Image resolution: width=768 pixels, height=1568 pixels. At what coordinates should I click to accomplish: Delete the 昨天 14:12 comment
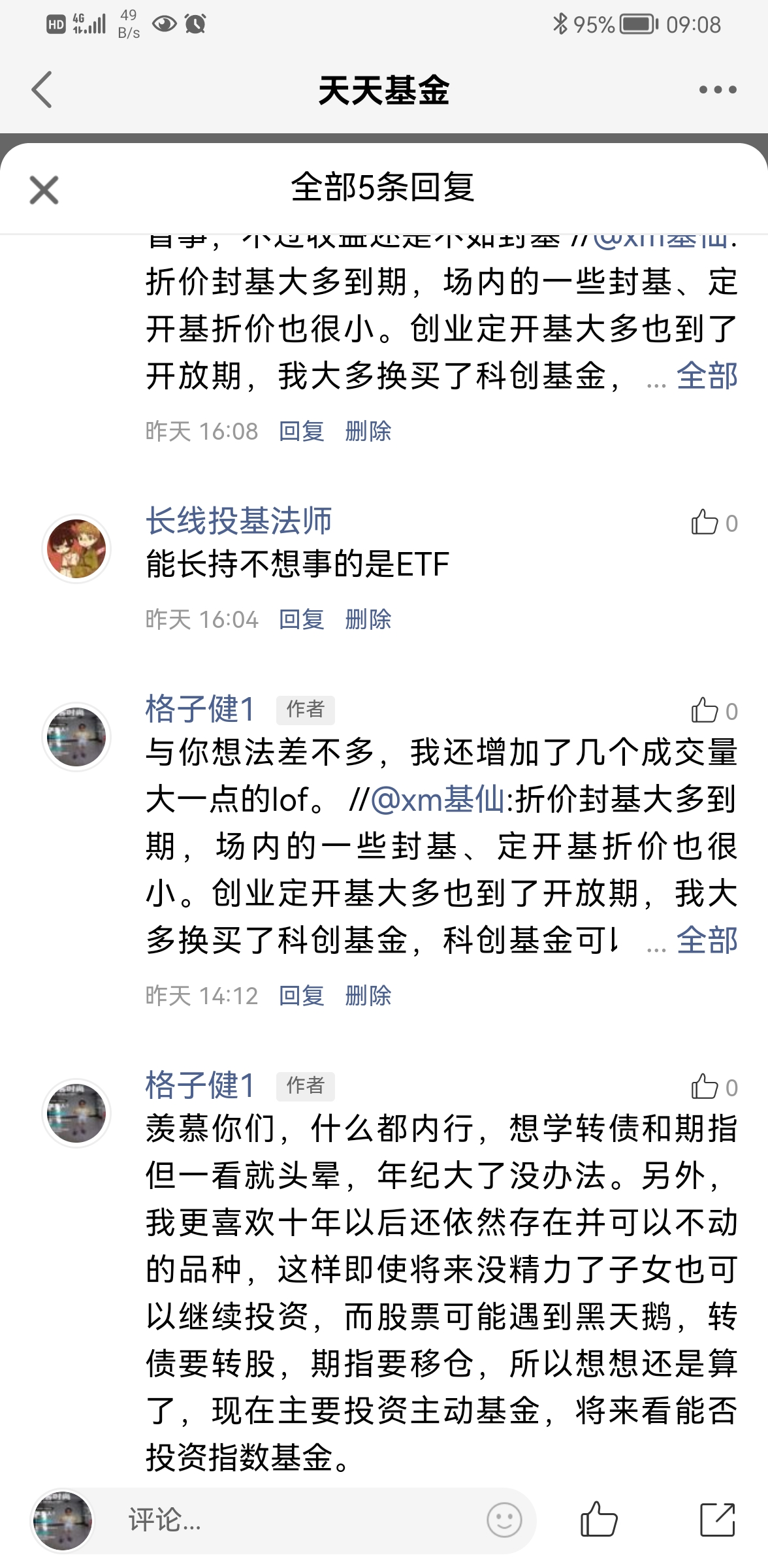click(368, 996)
